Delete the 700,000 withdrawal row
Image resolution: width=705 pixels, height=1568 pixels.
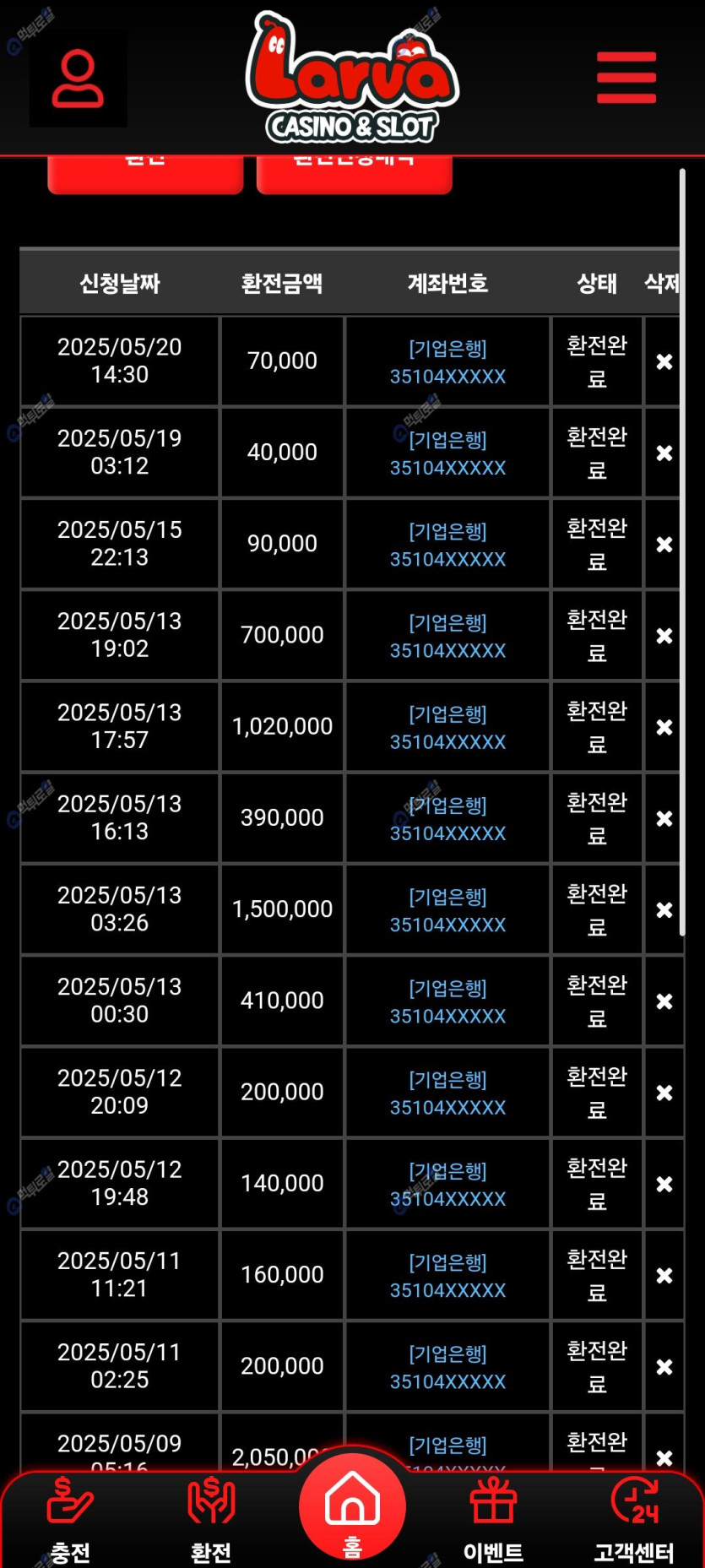(x=664, y=636)
